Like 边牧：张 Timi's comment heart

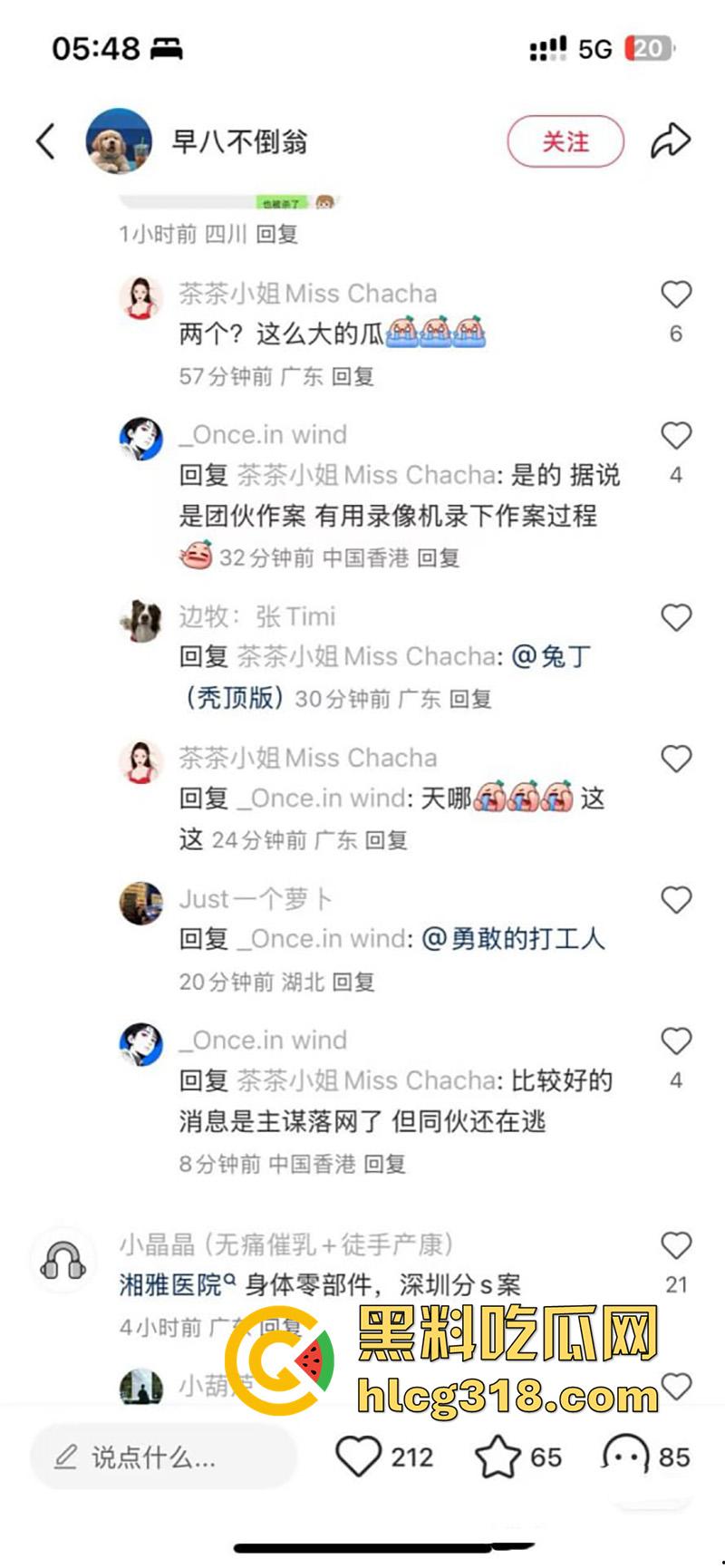pos(676,617)
